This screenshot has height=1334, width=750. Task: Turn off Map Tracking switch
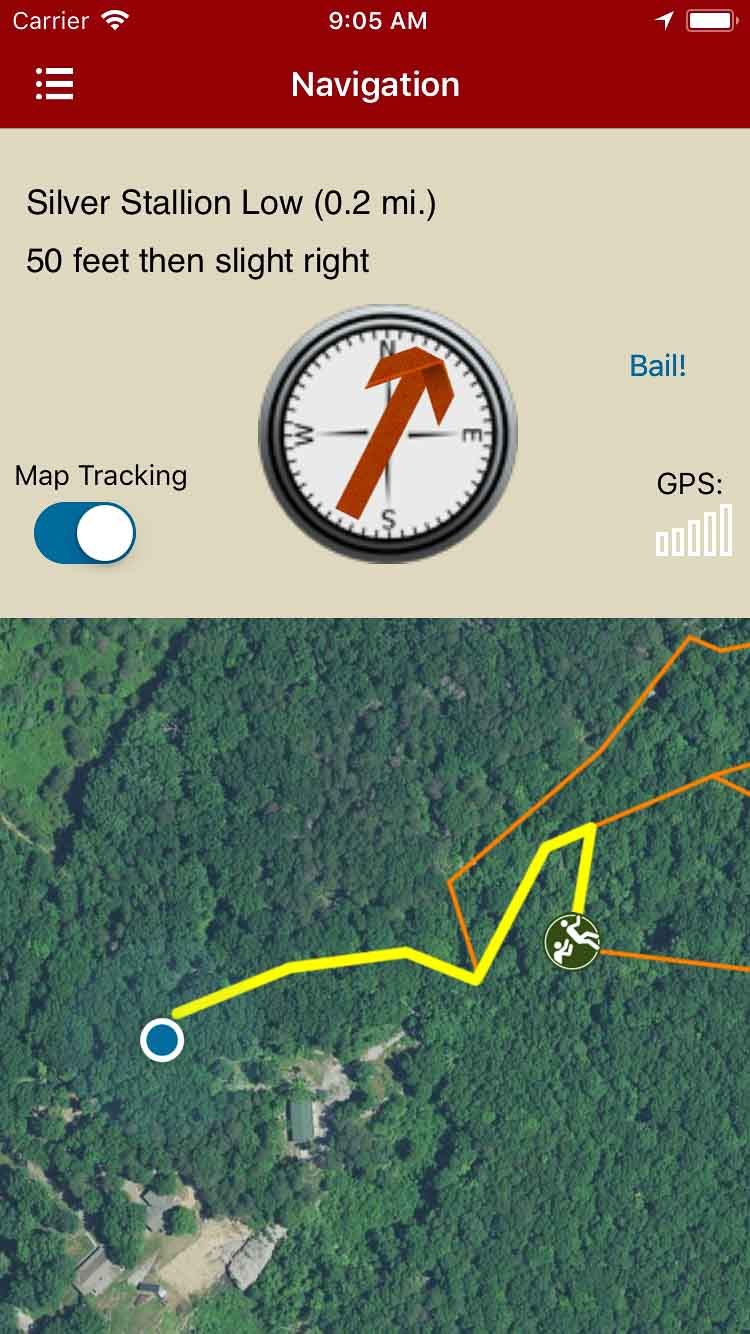(85, 533)
